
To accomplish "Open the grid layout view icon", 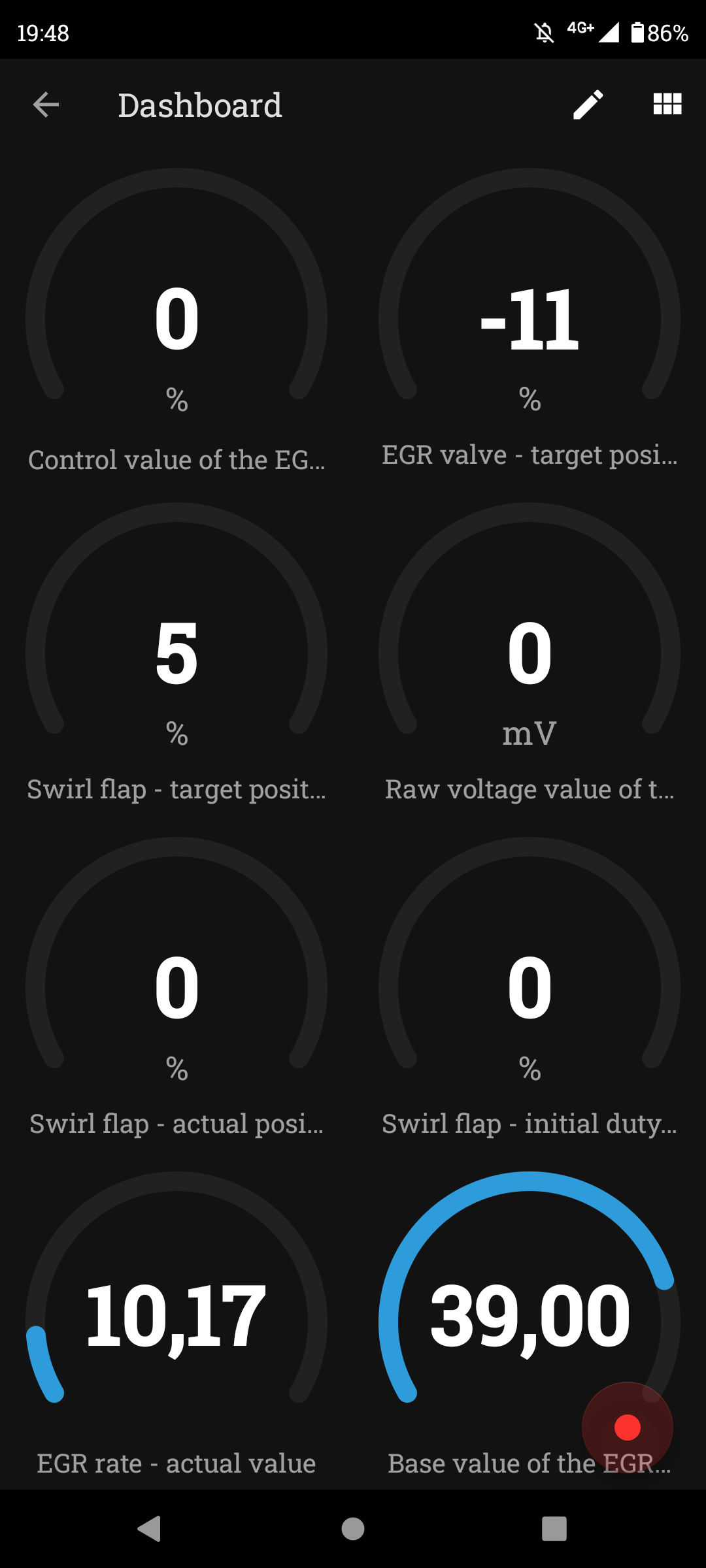I will pos(667,104).
